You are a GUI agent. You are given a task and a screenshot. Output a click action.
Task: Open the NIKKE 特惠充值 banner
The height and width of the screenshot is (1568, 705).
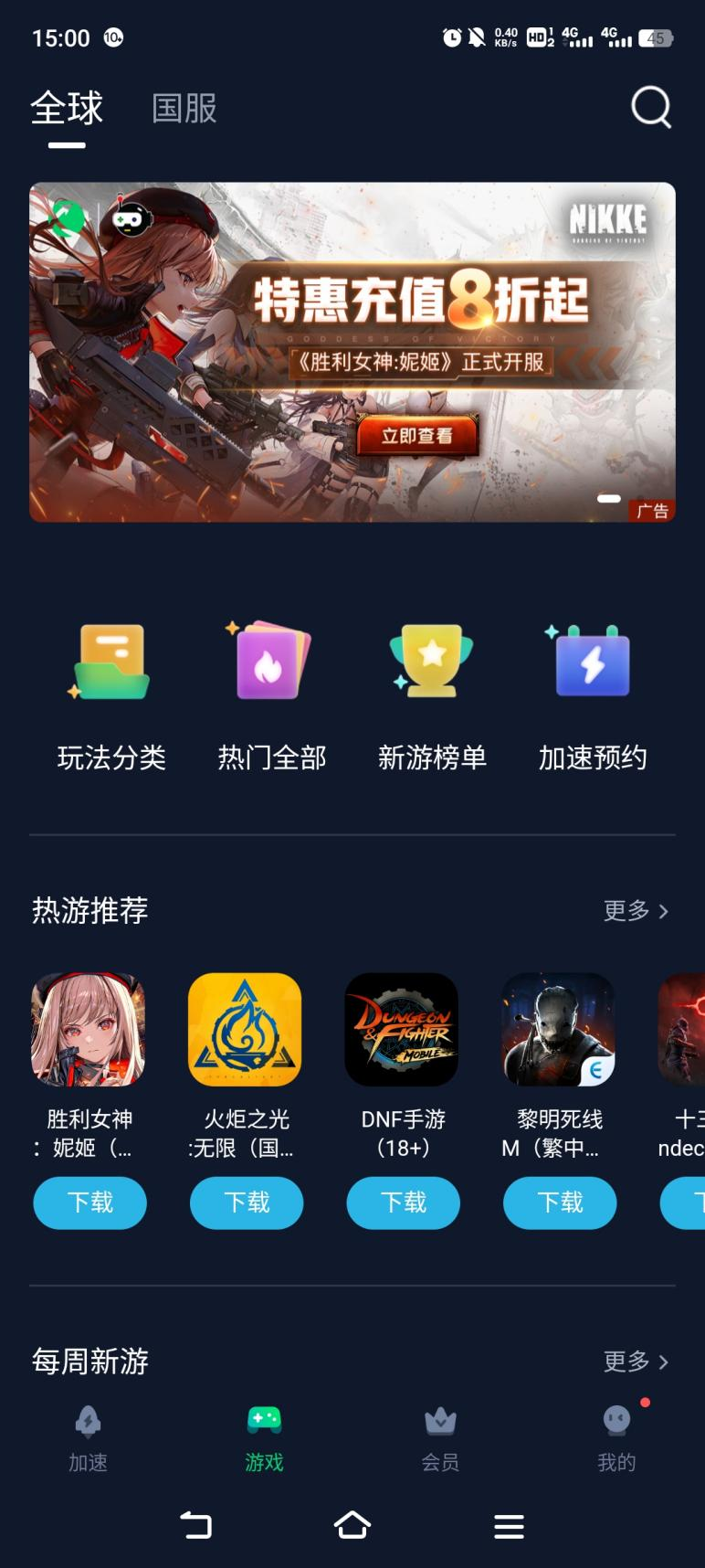tap(352, 352)
